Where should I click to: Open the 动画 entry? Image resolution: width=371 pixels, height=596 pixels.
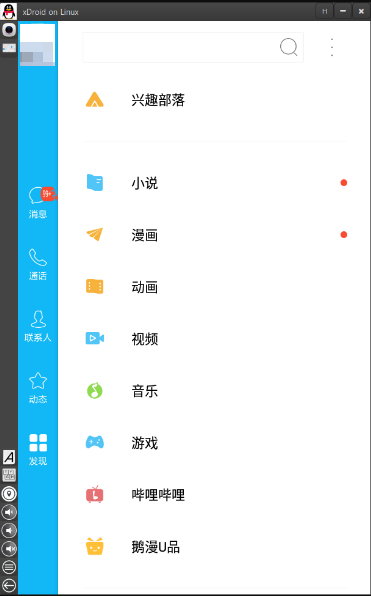(215, 287)
